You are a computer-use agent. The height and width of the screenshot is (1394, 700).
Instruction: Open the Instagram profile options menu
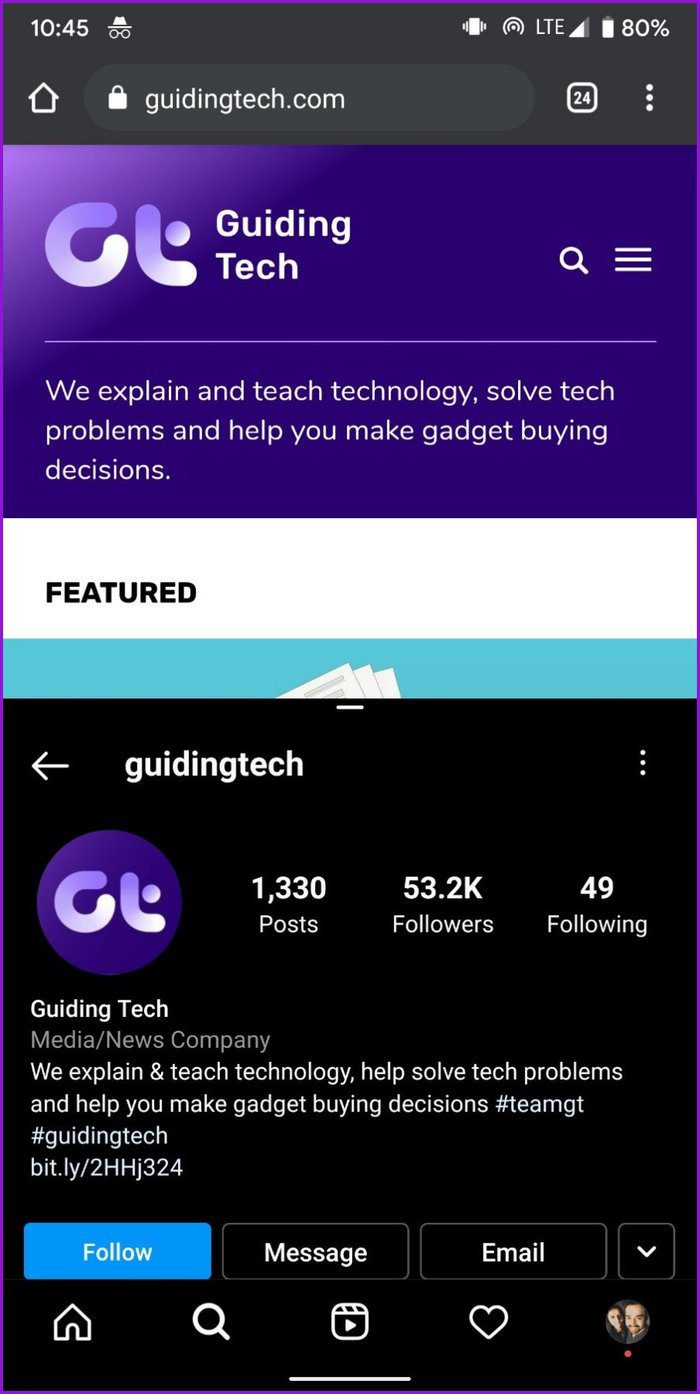point(642,764)
